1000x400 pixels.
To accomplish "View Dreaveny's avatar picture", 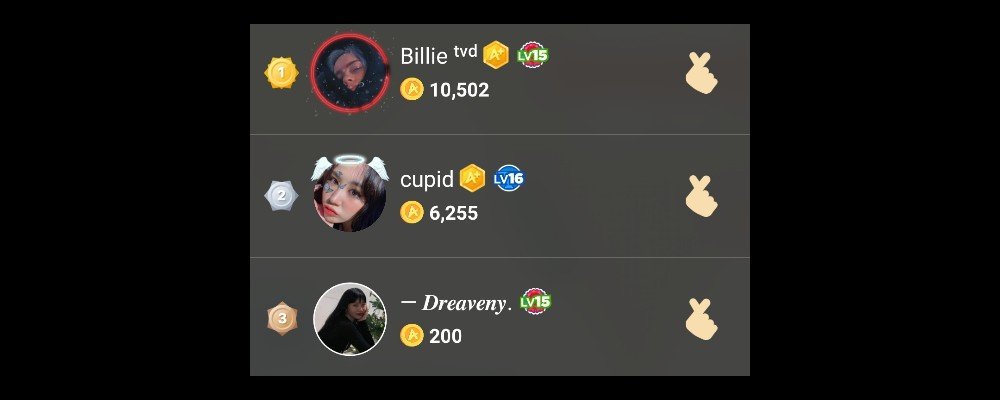I will click(x=350, y=319).
